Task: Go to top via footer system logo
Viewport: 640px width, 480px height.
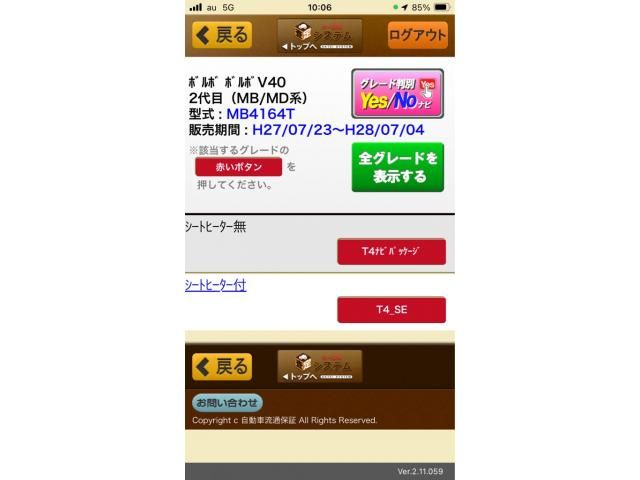Action: [x=319, y=366]
